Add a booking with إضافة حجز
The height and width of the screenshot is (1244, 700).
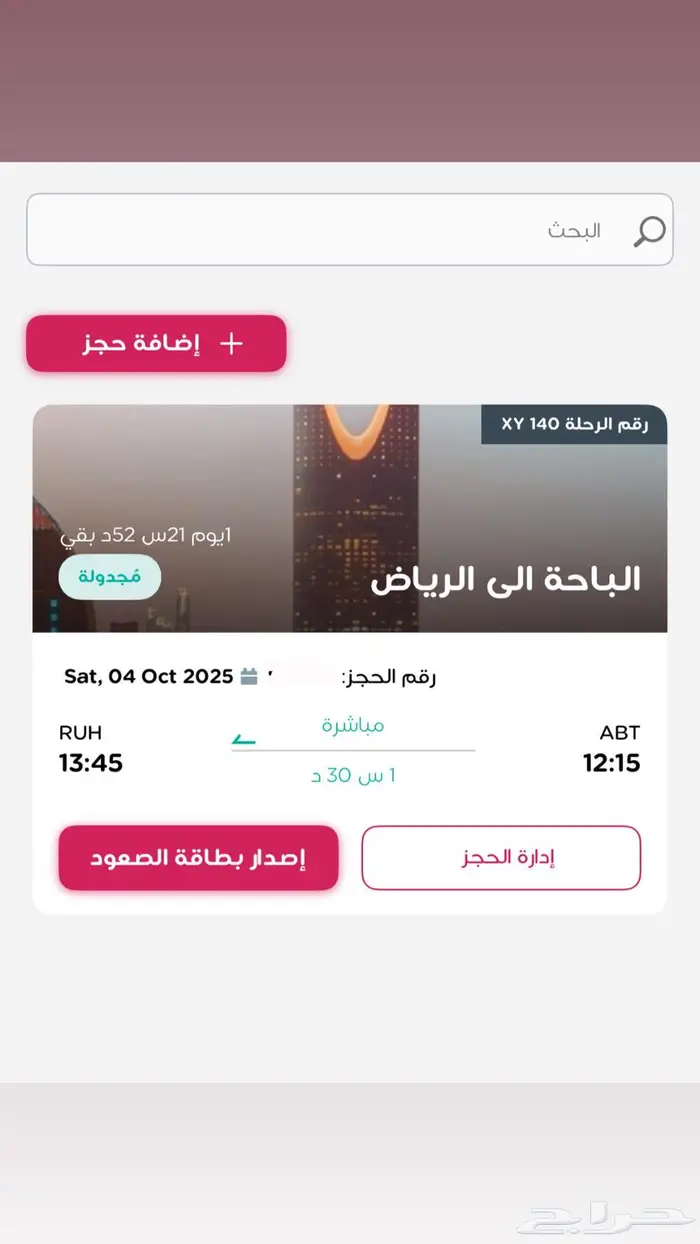coord(157,344)
